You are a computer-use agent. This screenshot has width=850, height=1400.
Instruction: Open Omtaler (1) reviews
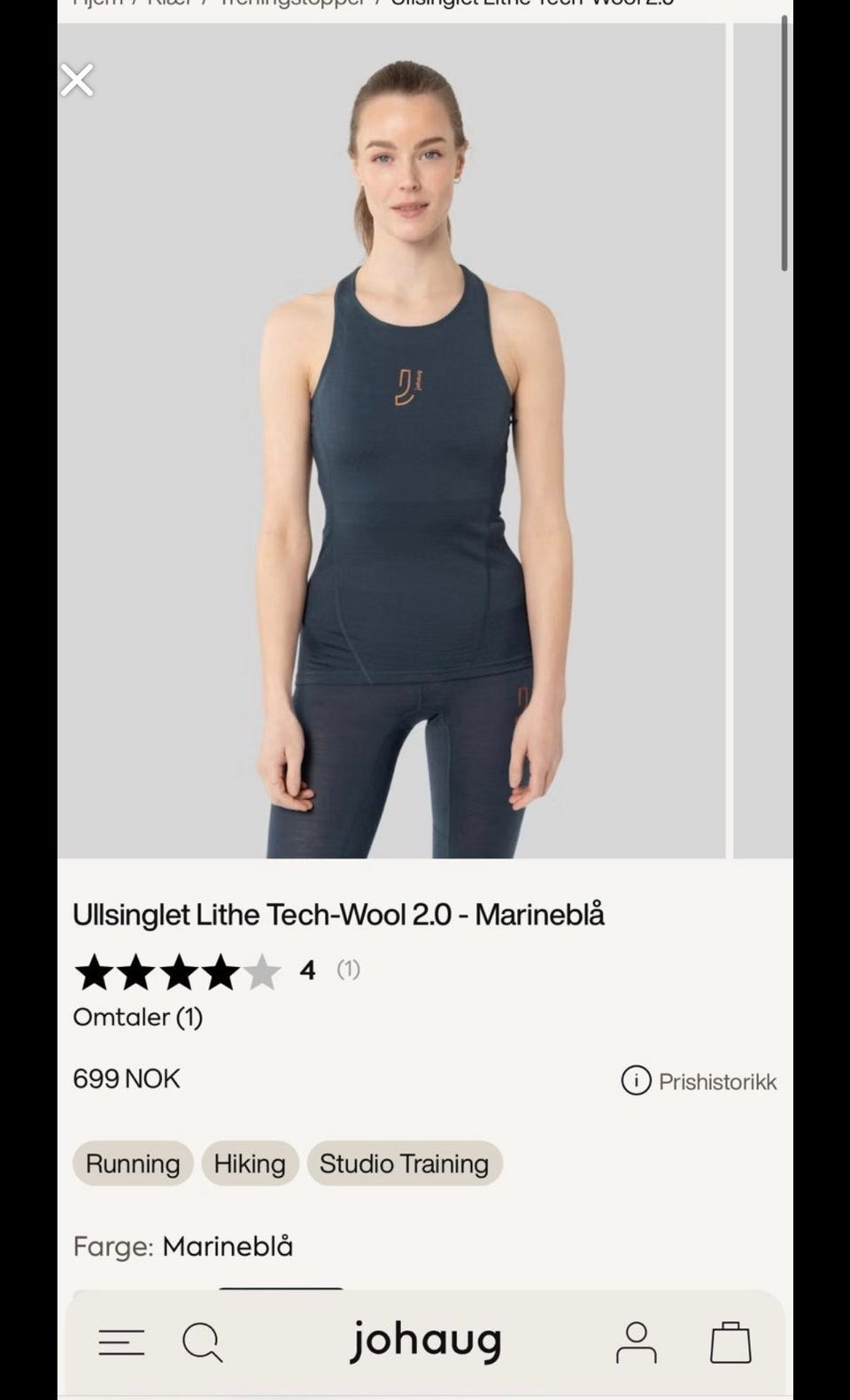(x=138, y=1017)
